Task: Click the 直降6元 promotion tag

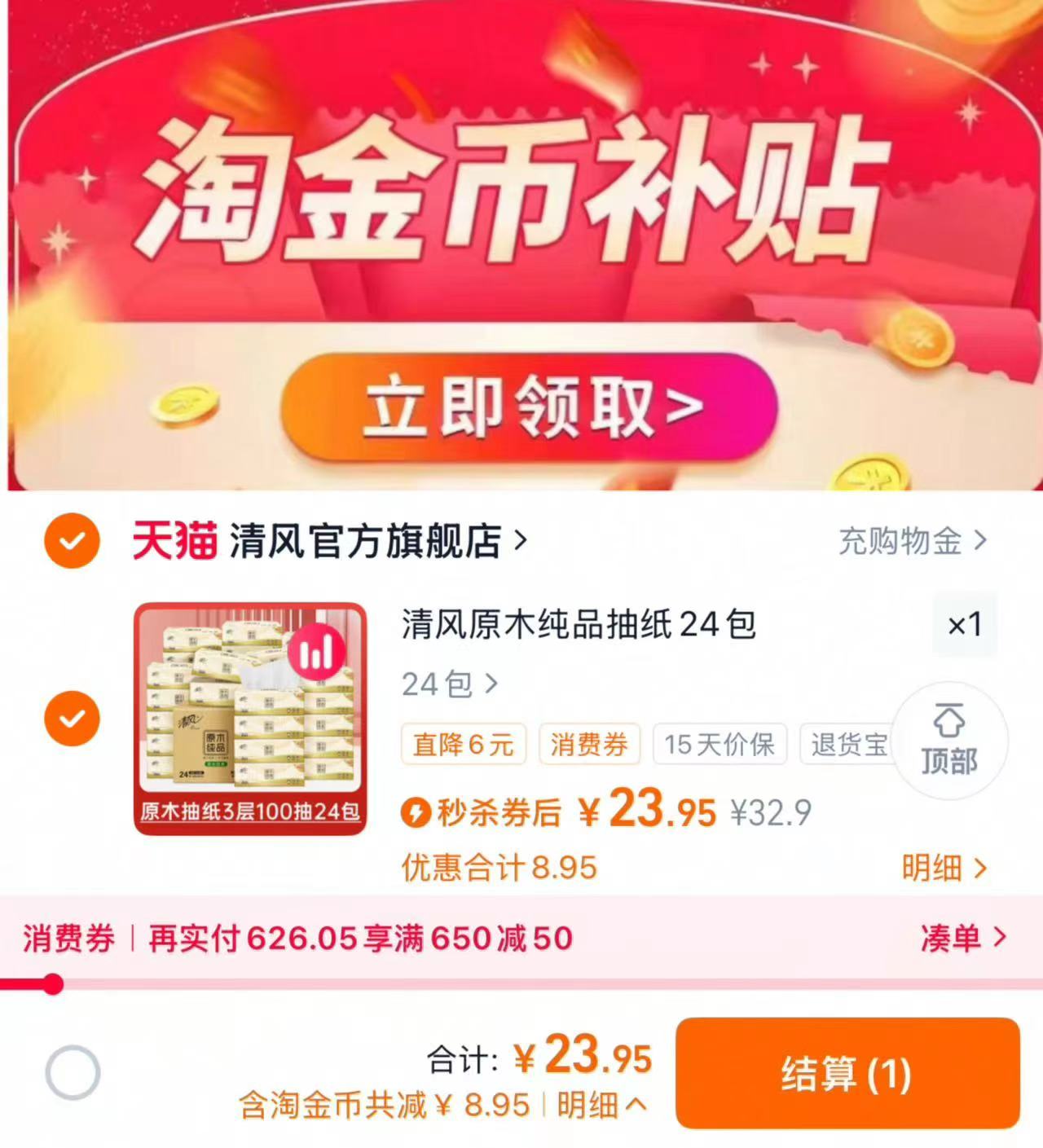Action: [463, 744]
